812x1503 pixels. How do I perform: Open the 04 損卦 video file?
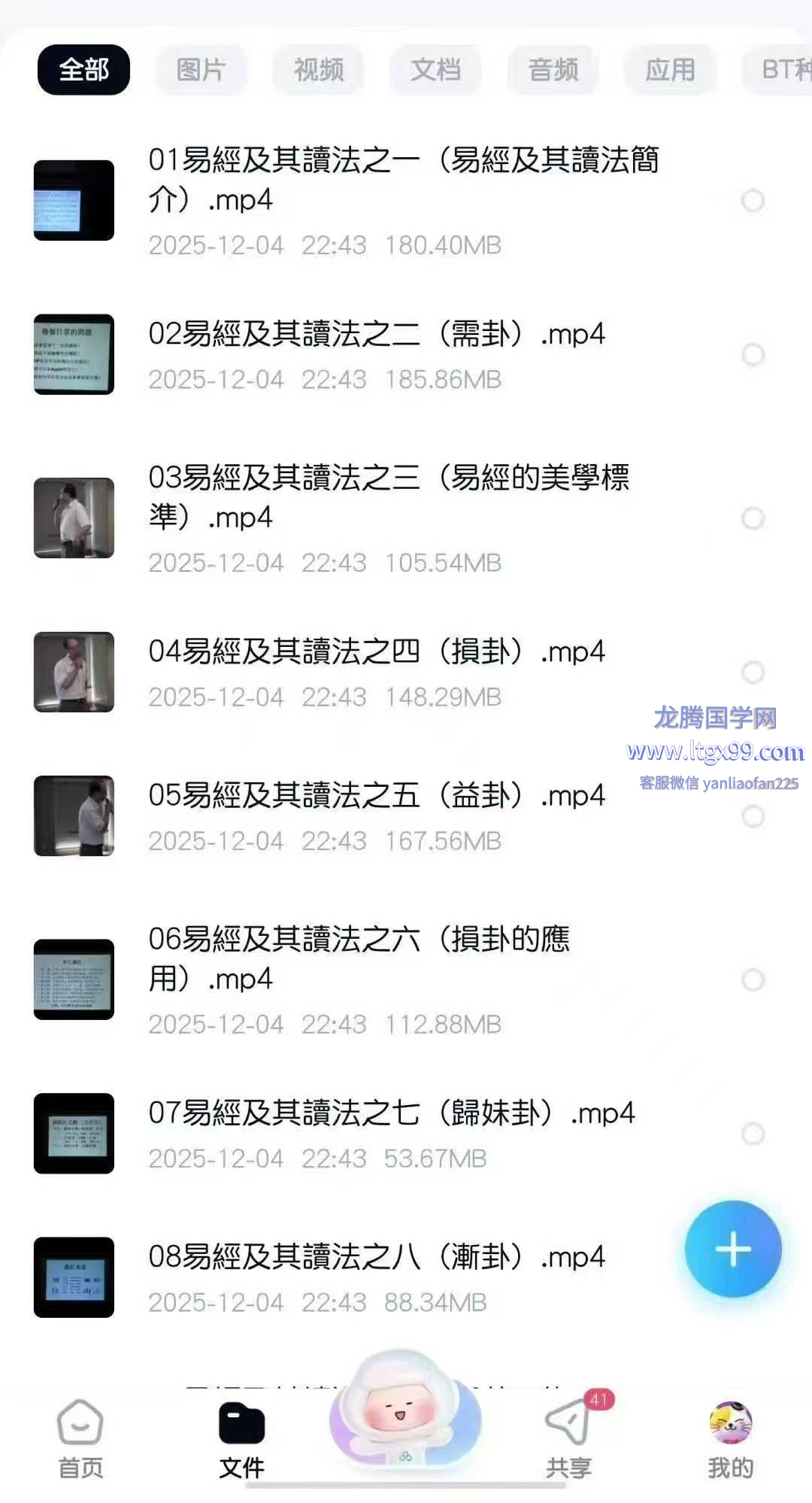pos(376,651)
